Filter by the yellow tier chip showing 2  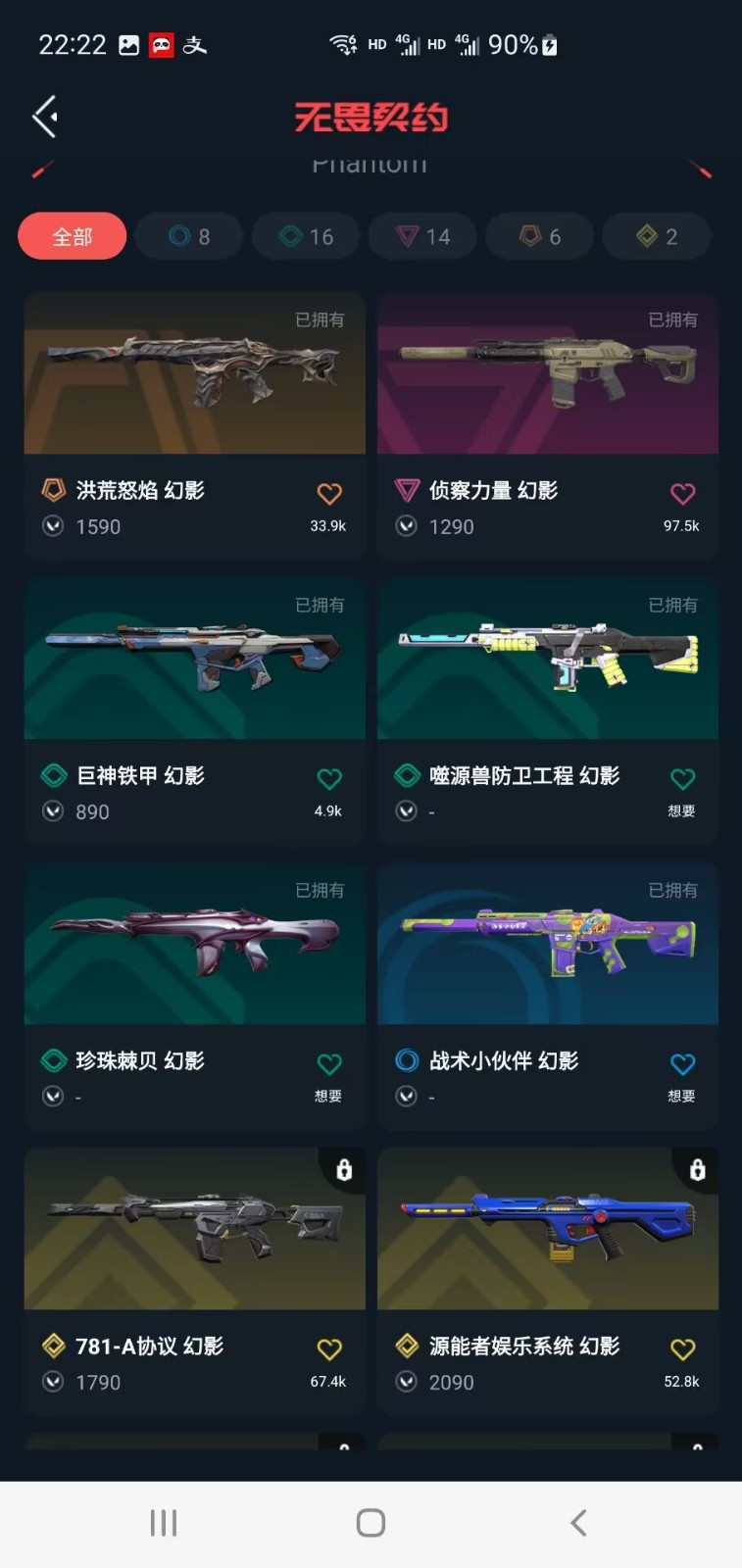coord(656,236)
